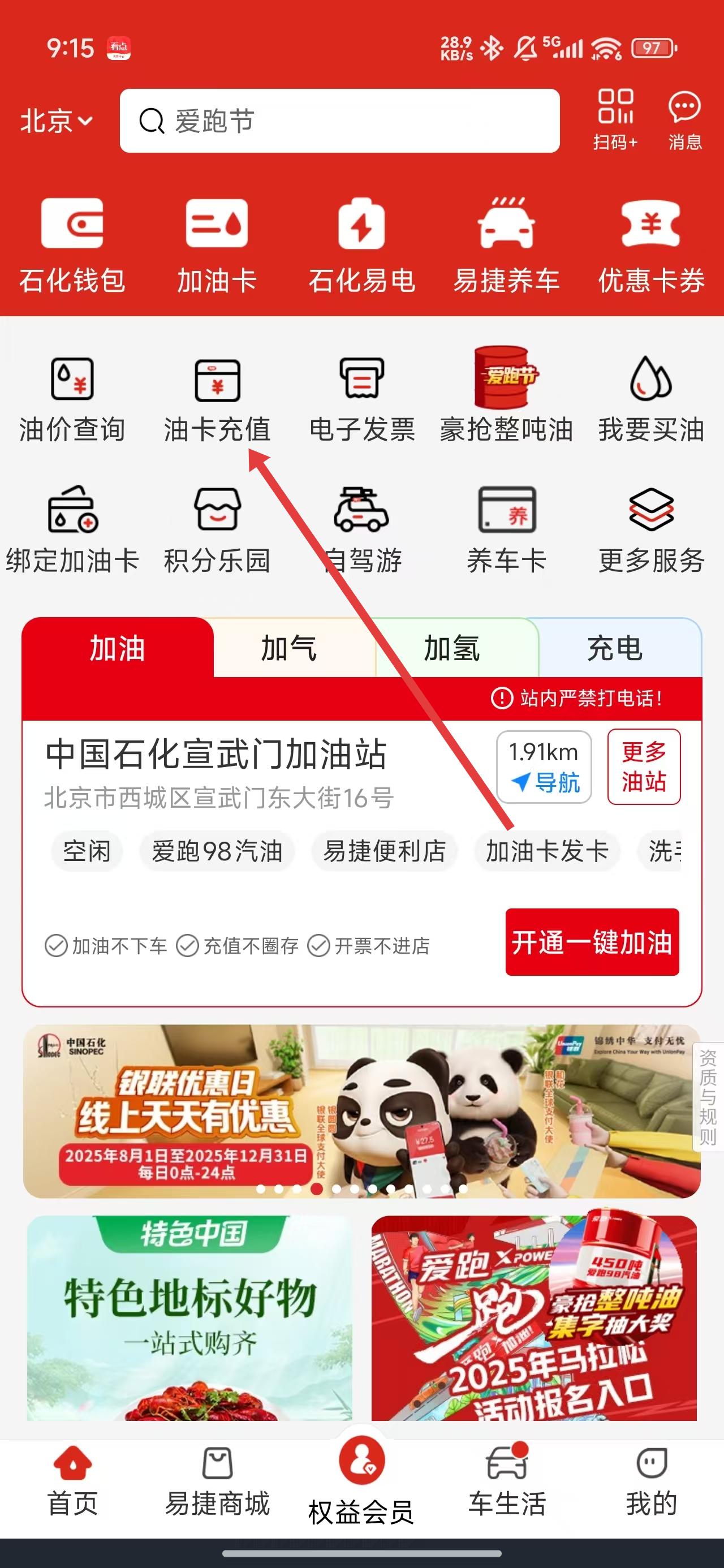Go to 易捷商城 tab
The image size is (724, 1568).
point(217,1482)
